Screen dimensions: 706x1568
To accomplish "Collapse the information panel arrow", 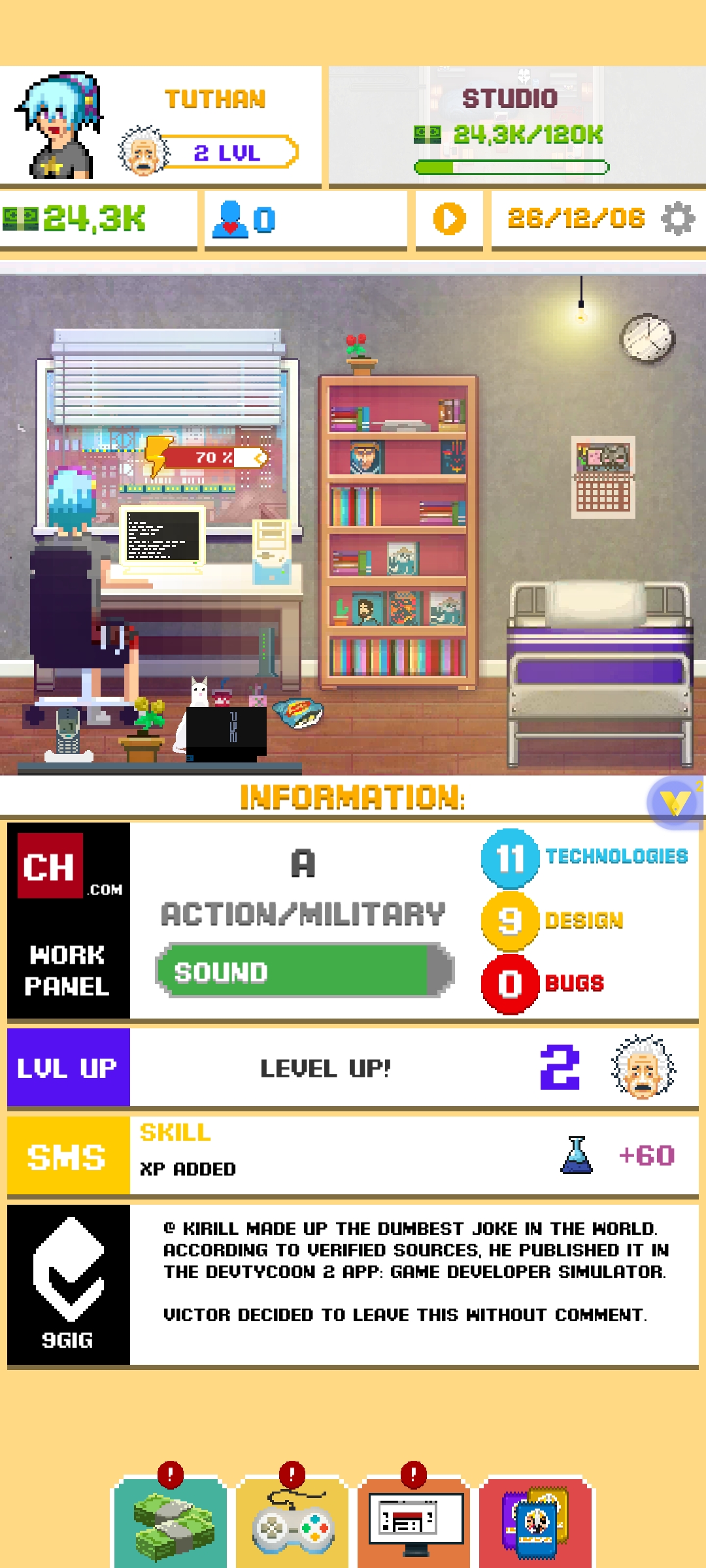I will [x=673, y=802].
